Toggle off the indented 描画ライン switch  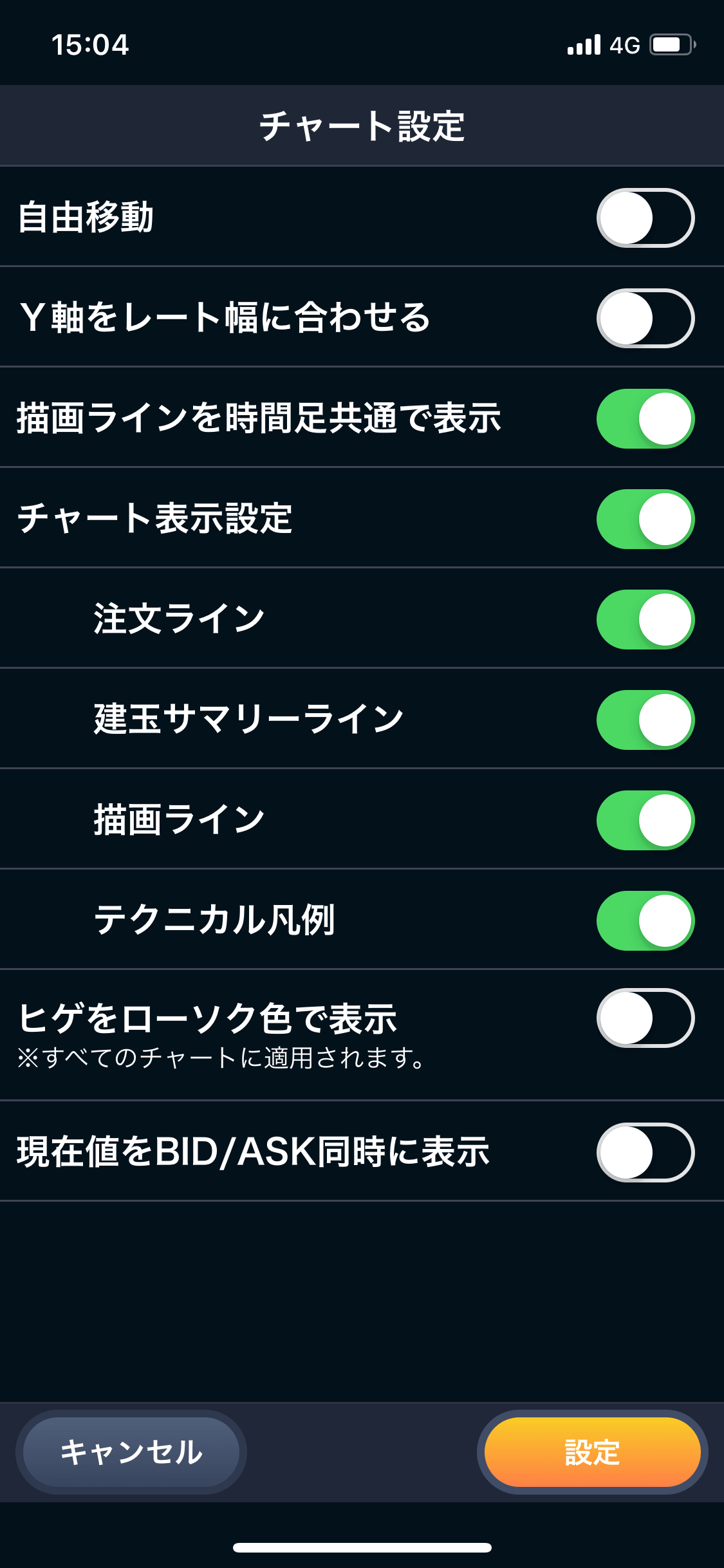[x=645, y=820]
